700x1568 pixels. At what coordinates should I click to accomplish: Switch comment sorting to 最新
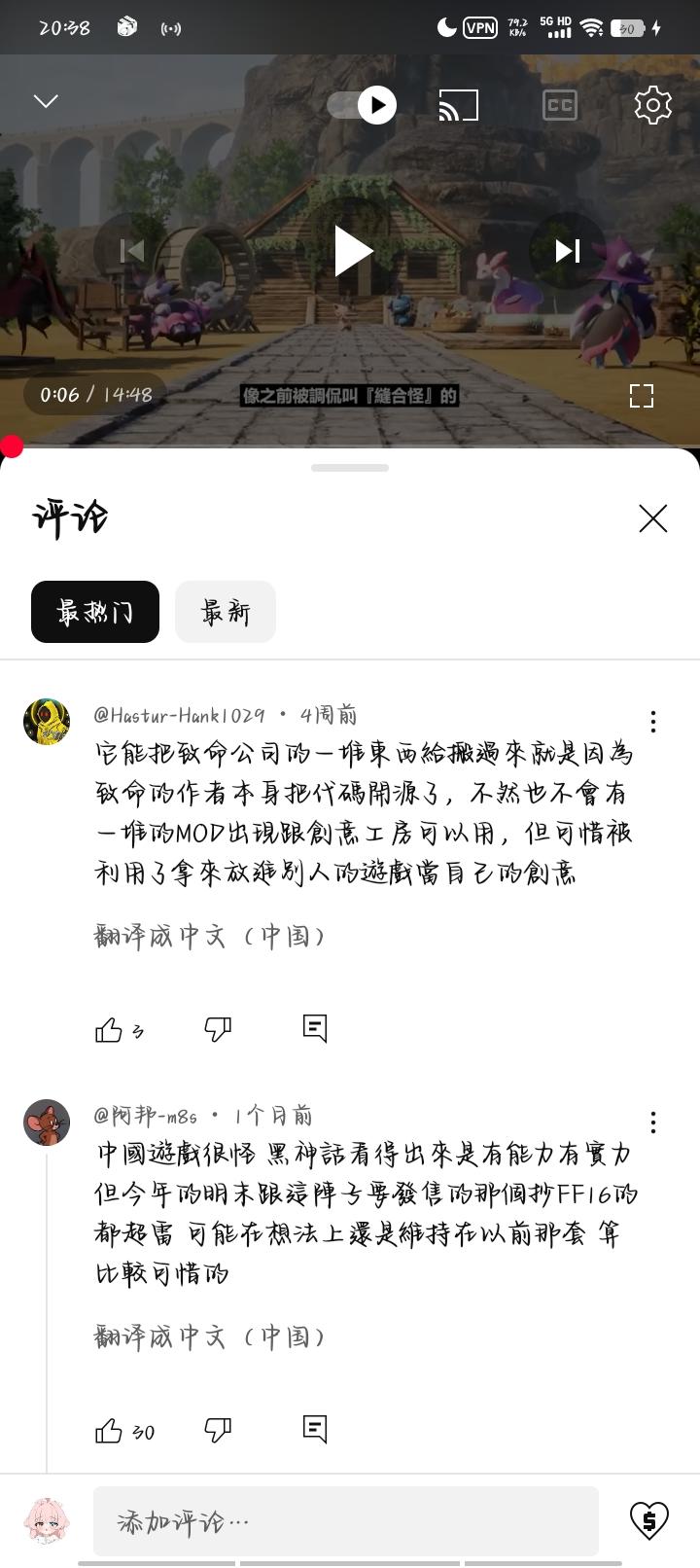(x=225, y=612)
